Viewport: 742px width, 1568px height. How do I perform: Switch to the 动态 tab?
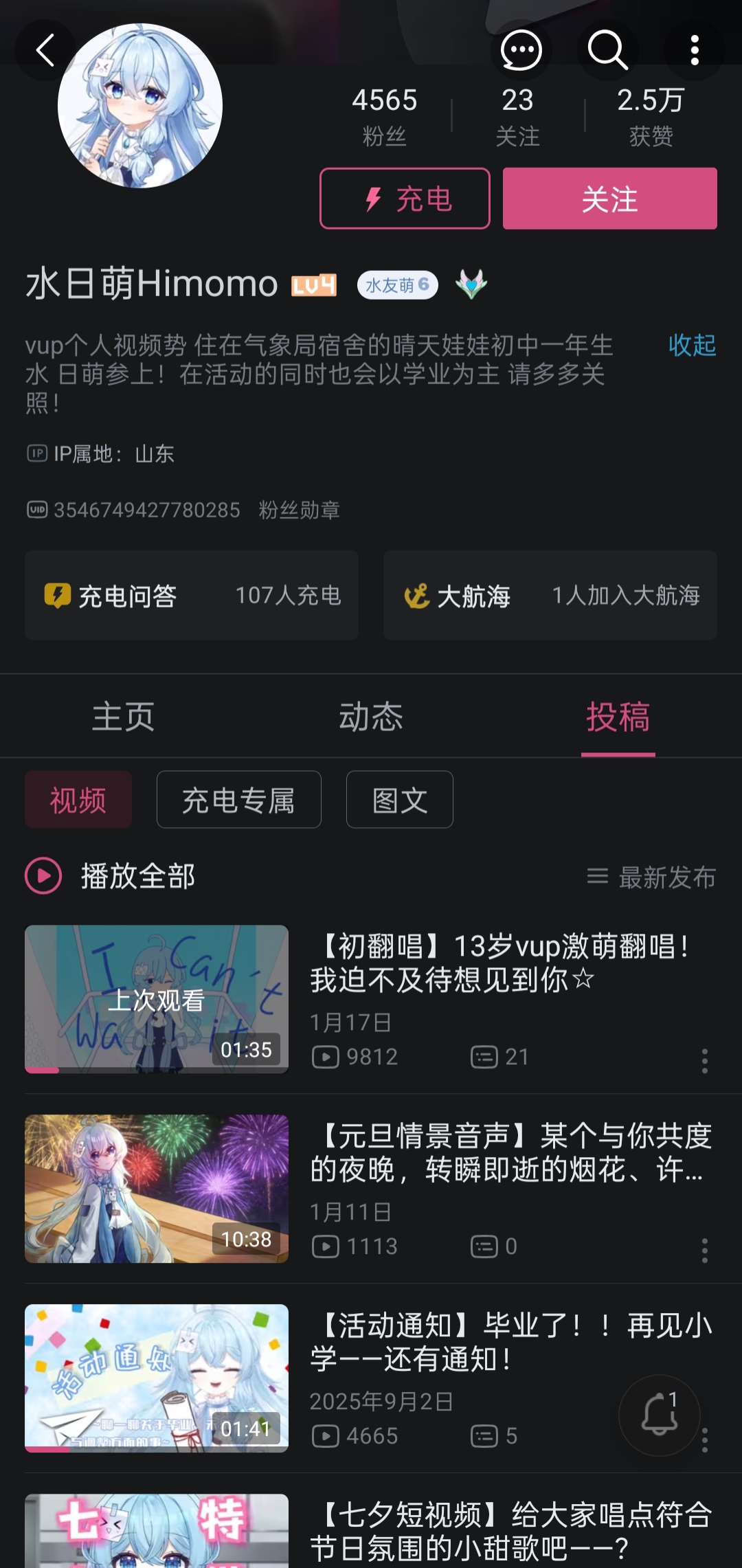click(371, 717)
